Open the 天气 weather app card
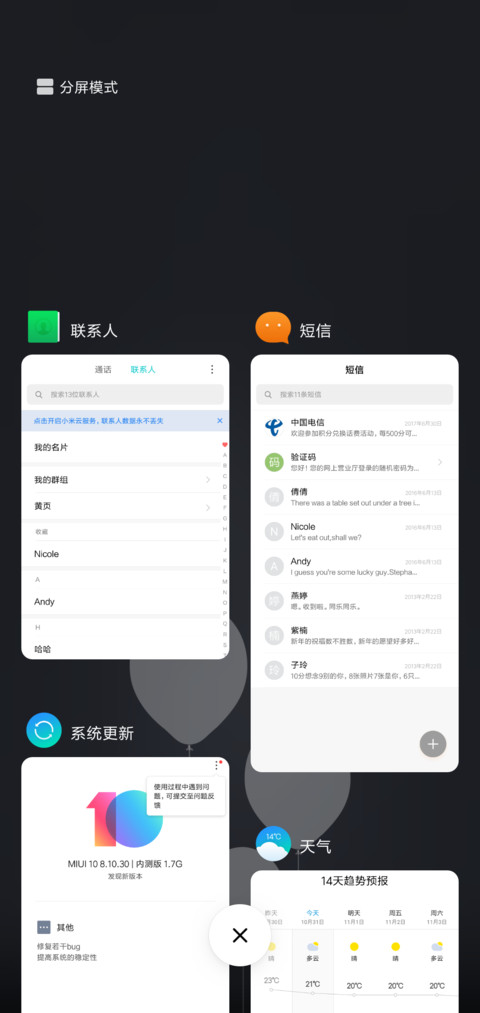This screenshot has width=480, height=1013. coord(355,941)
